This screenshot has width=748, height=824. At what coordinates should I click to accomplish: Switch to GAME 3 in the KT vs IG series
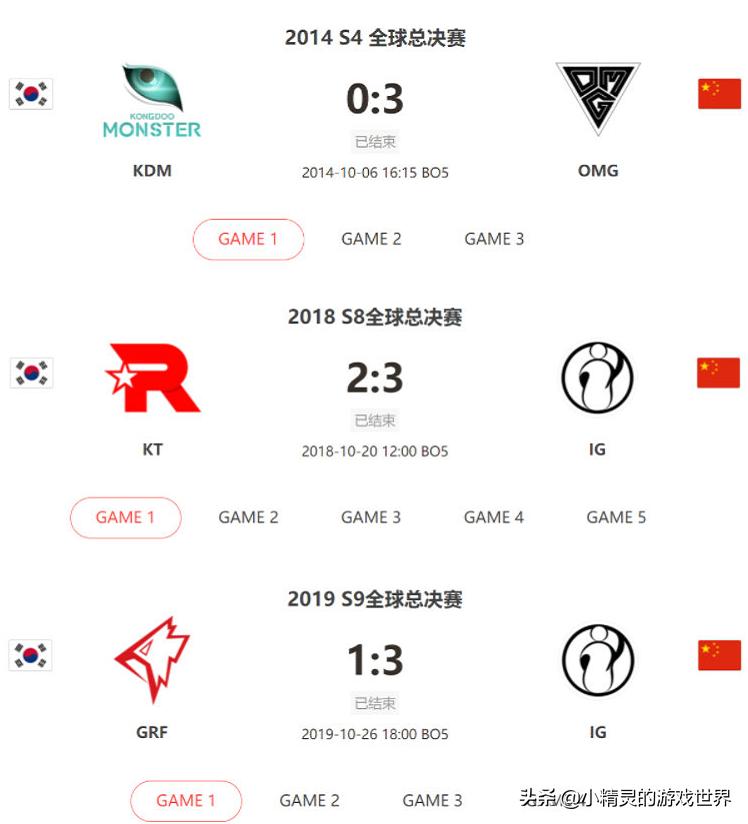370,517
